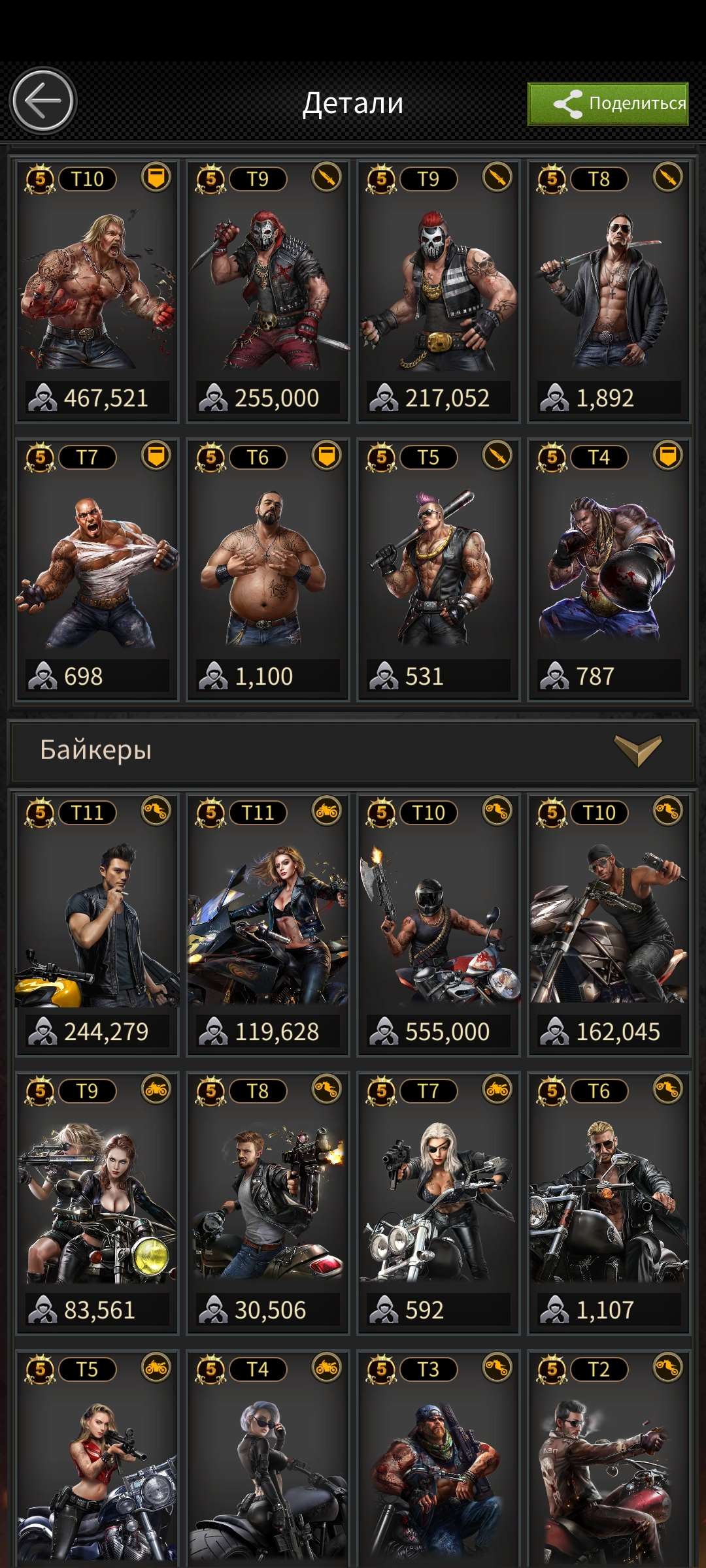Viewport: 706px width, 1568px height.
Task: Tap the green Поделиться share button
Action: coord(607,104)
